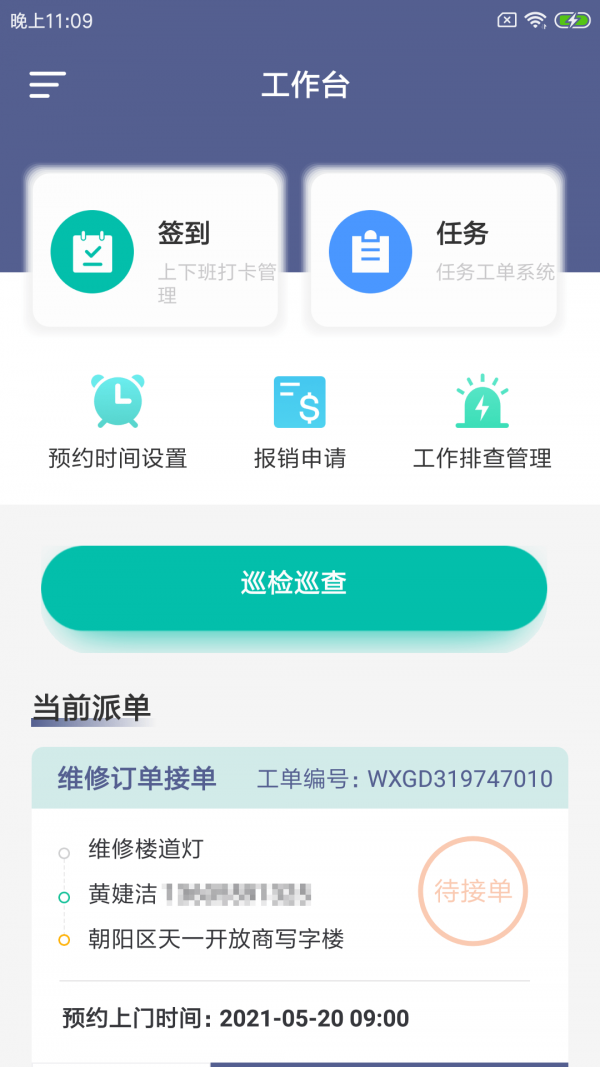Open 报销申请

click(x=300, y=422)
